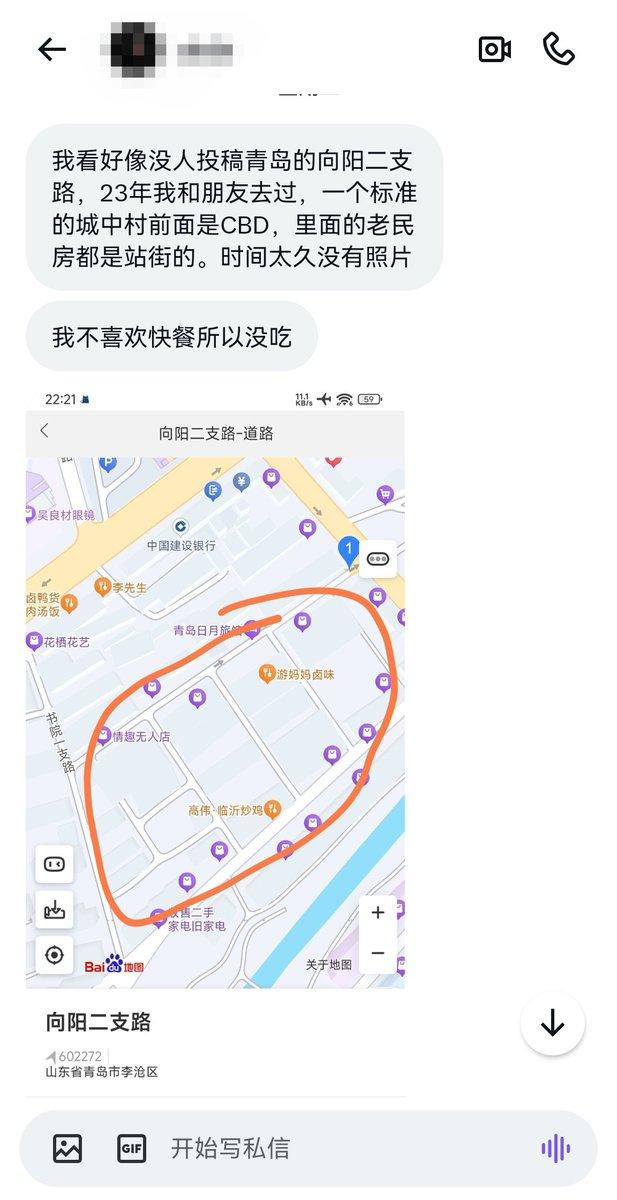Image resolution: width=617 pixels, height=1200 pixels.
Task: Start a video call
Action: click(x=494, y=49)
